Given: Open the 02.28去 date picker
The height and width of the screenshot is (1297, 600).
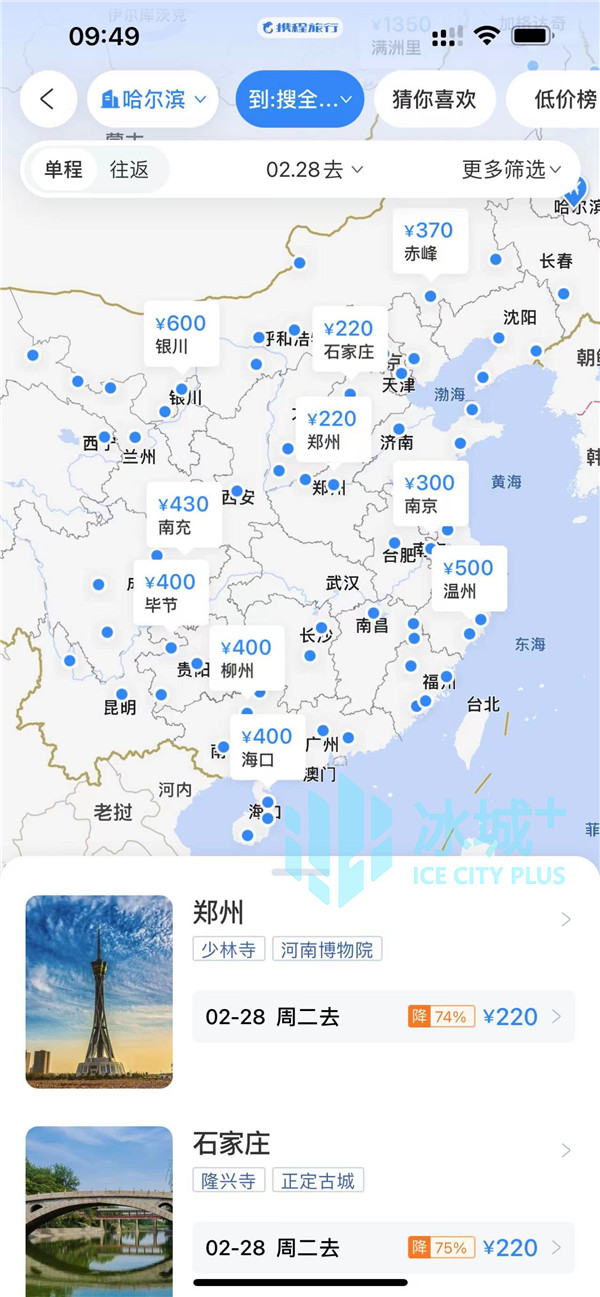Looking at the screenshot, I should (x=314, y=170).
